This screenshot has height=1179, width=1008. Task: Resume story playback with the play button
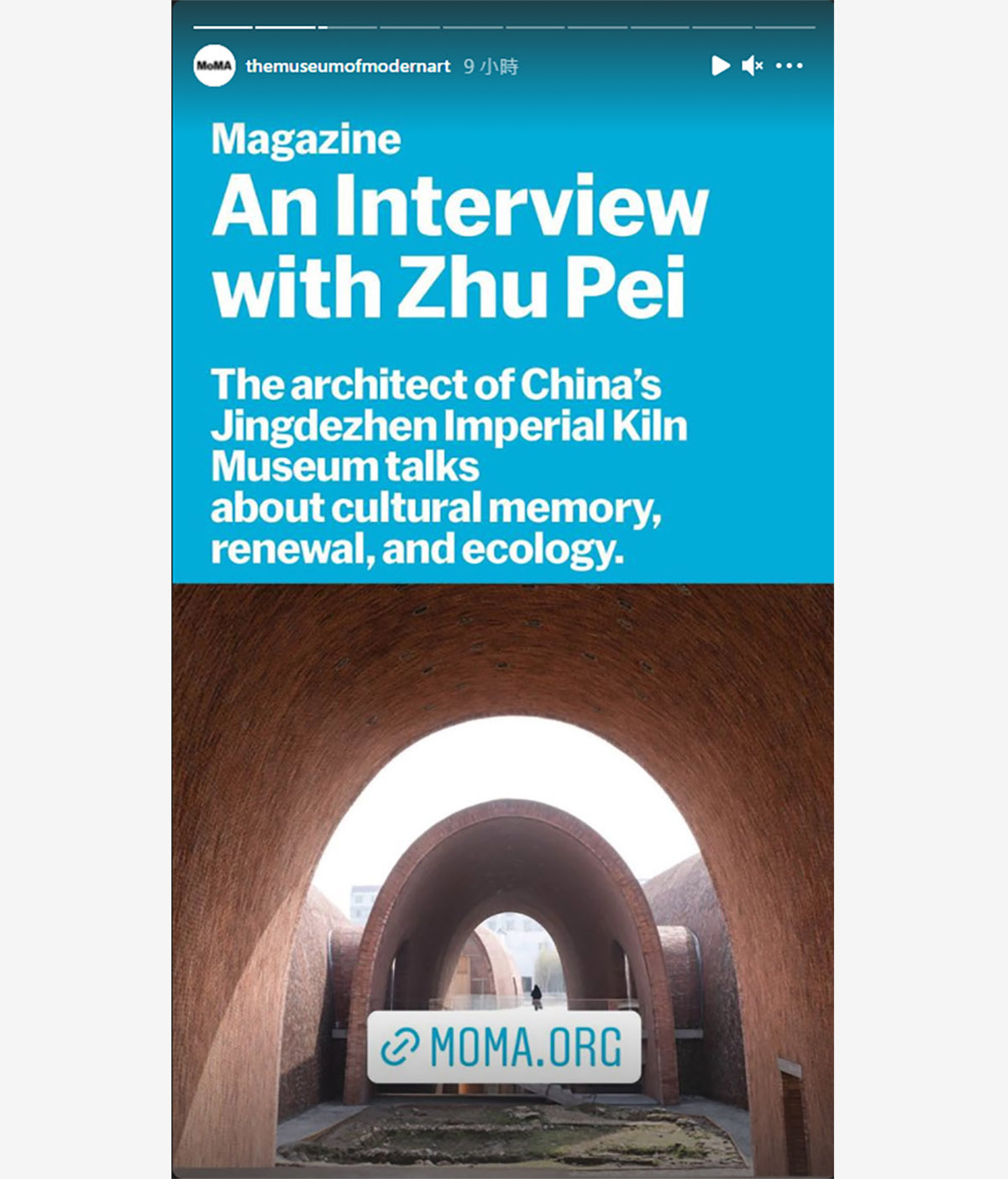tap(720, 65)
